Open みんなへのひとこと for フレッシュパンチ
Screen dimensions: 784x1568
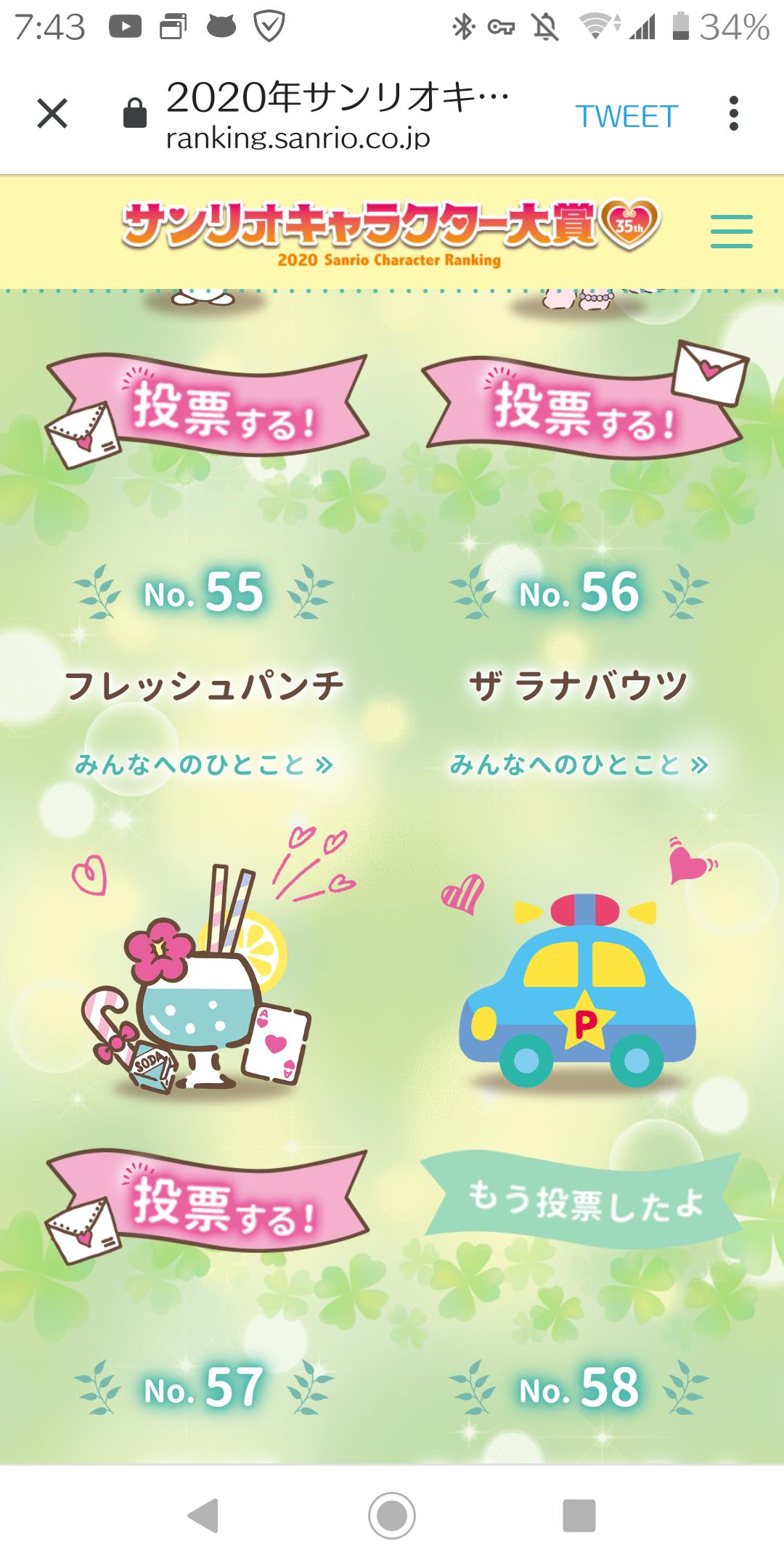point(204,764)
